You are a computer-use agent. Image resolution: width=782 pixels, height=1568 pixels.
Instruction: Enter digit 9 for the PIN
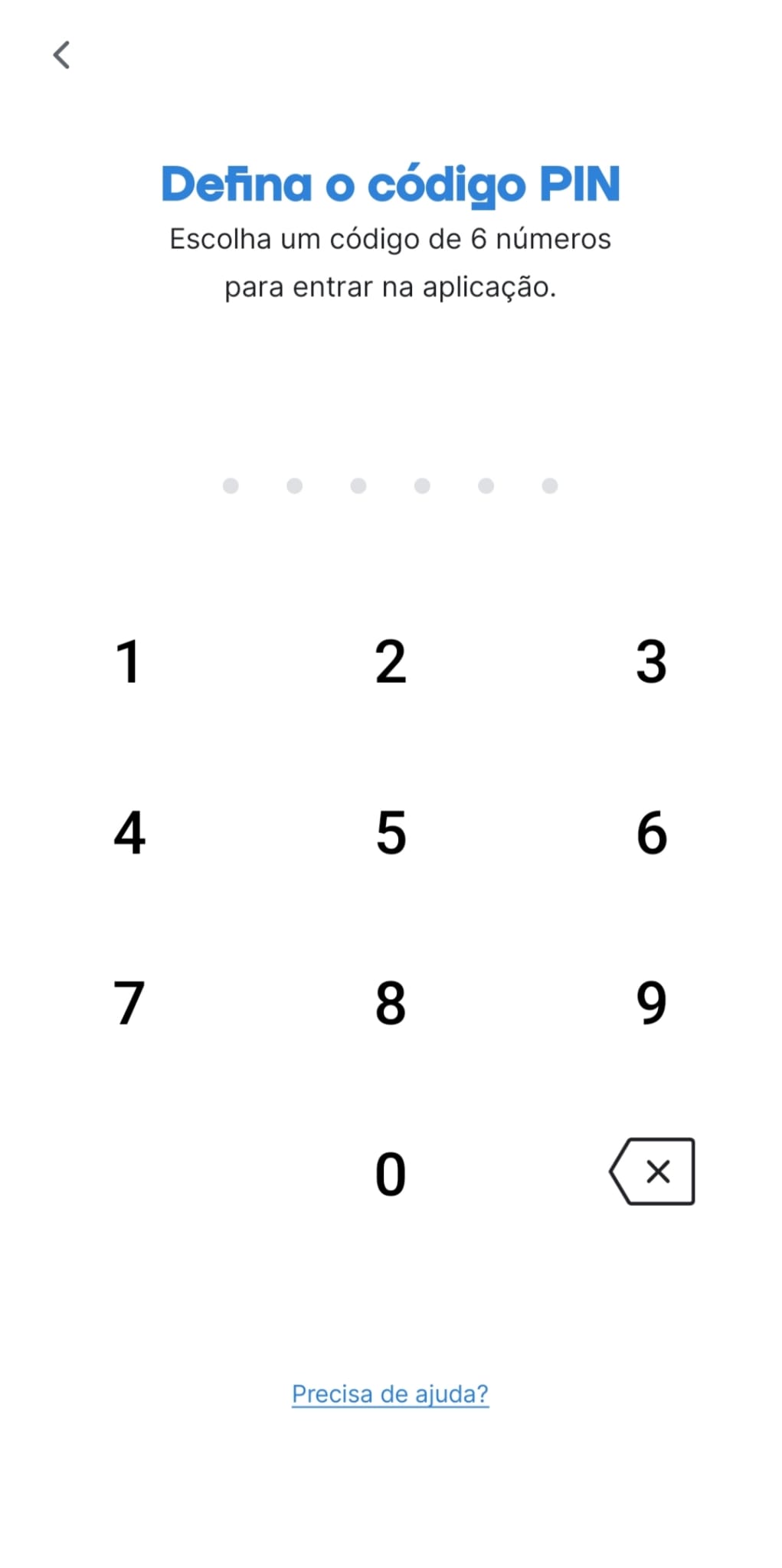(652, 1003)
